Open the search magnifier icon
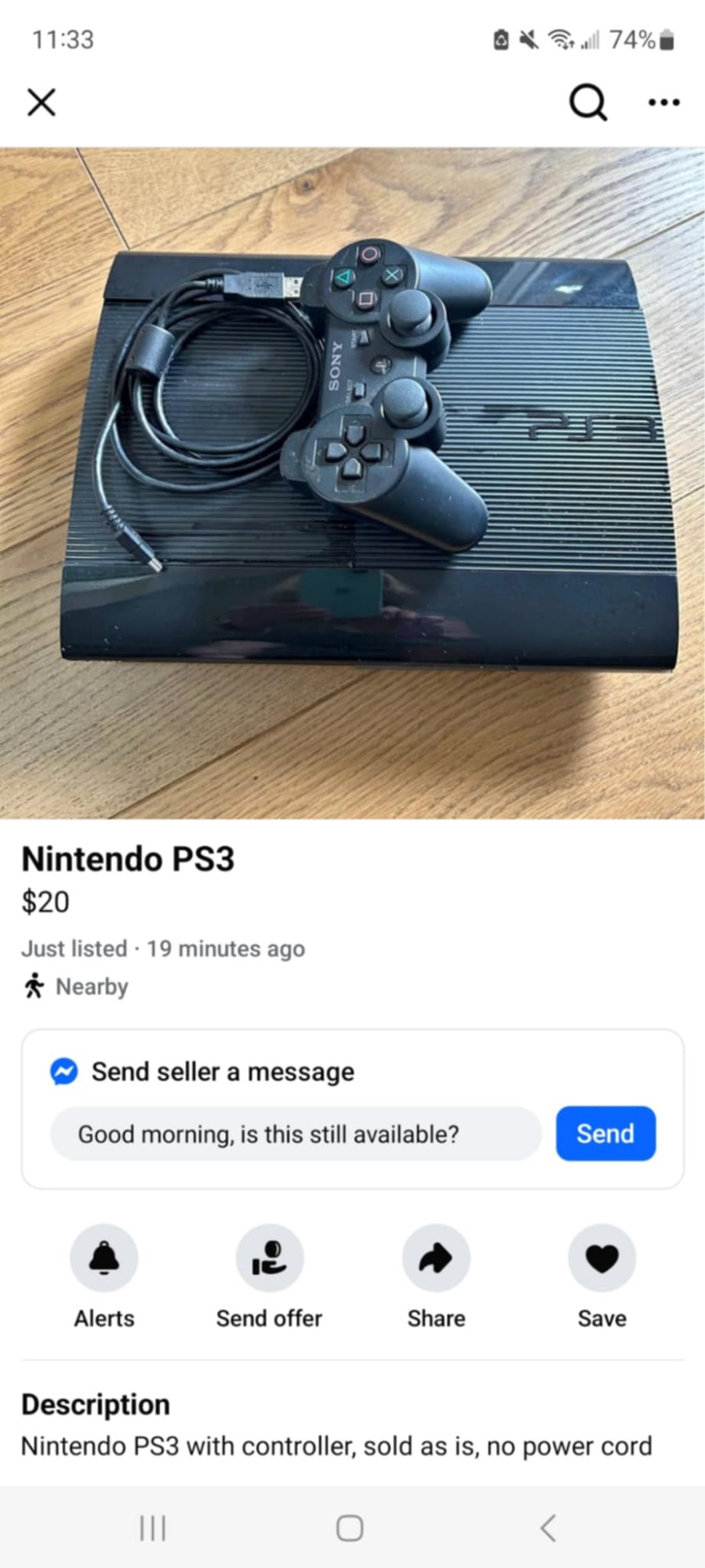This screenshot has width=705, height=1568. (588, 102)
